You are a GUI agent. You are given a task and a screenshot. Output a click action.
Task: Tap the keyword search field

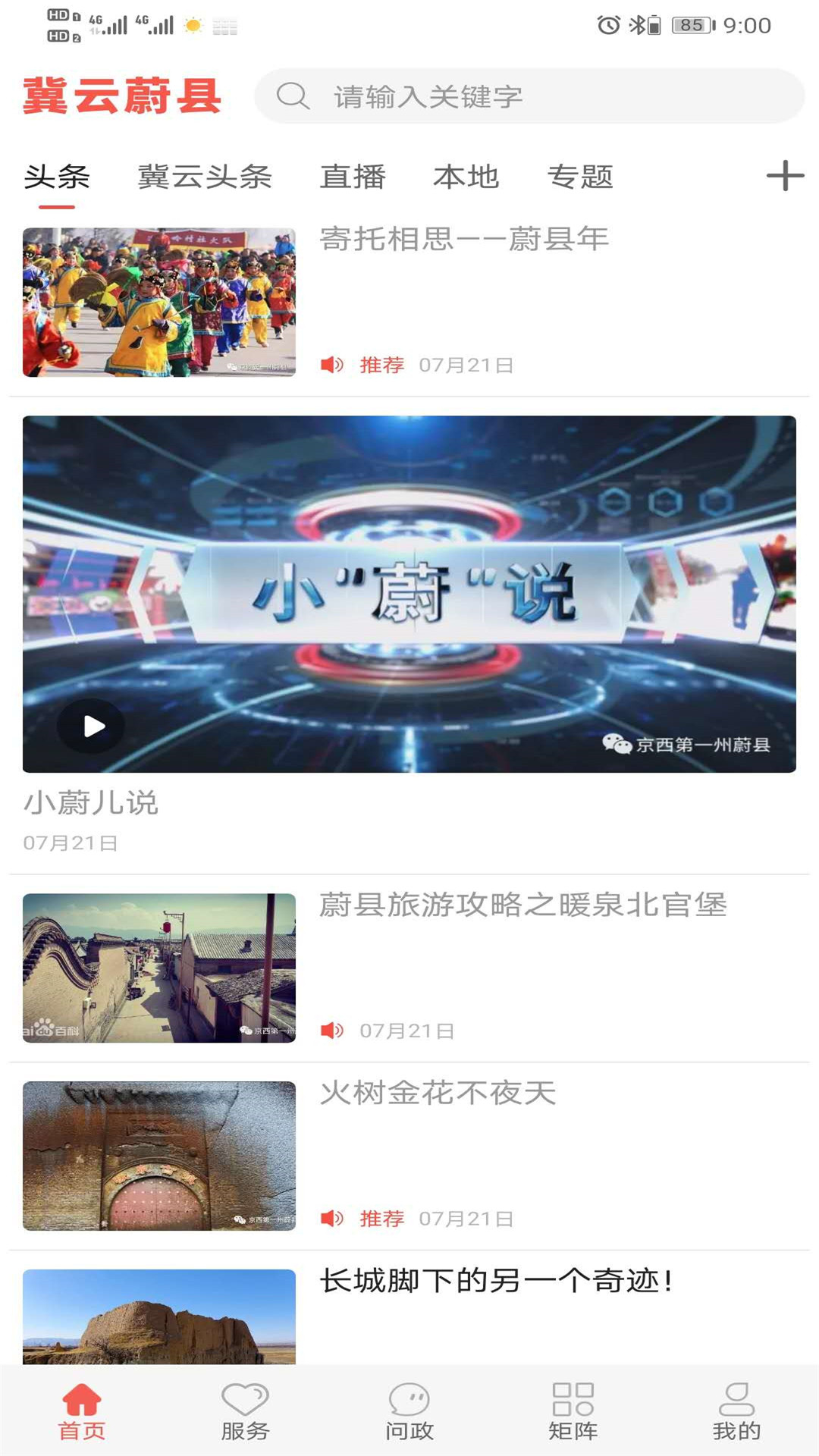pos(529,96)
